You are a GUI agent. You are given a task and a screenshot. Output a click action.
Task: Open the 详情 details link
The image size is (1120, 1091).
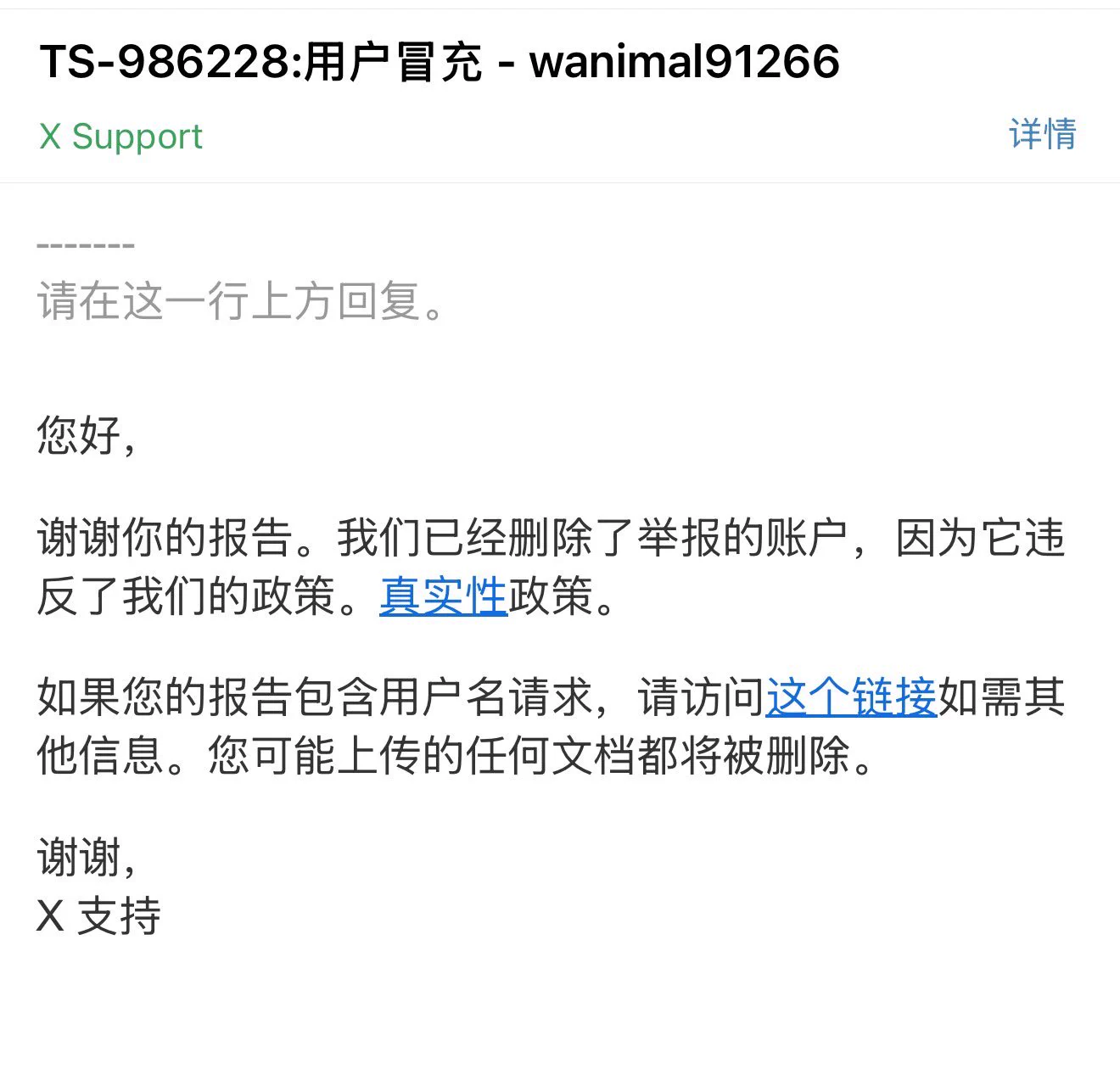pos(1042,135)
